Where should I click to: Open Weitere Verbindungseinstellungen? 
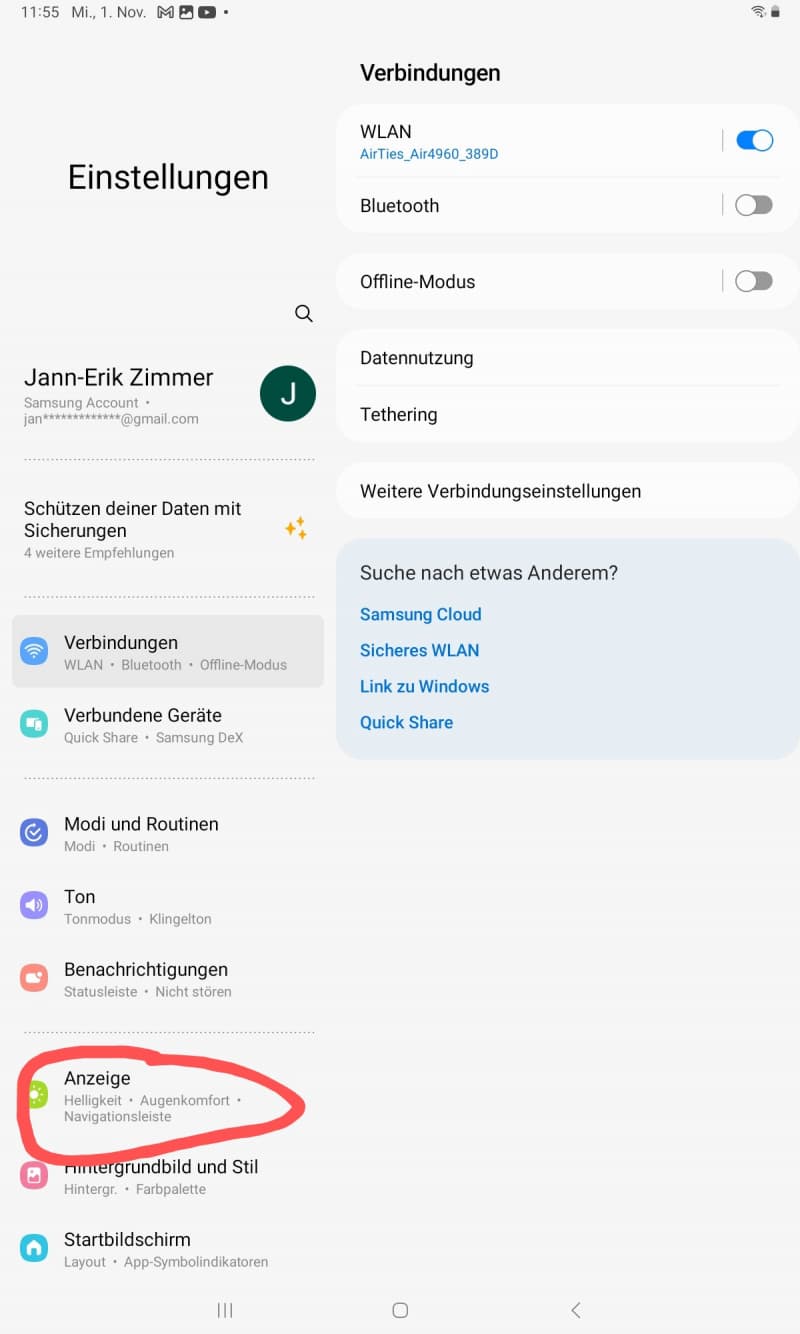pos(568,491)
